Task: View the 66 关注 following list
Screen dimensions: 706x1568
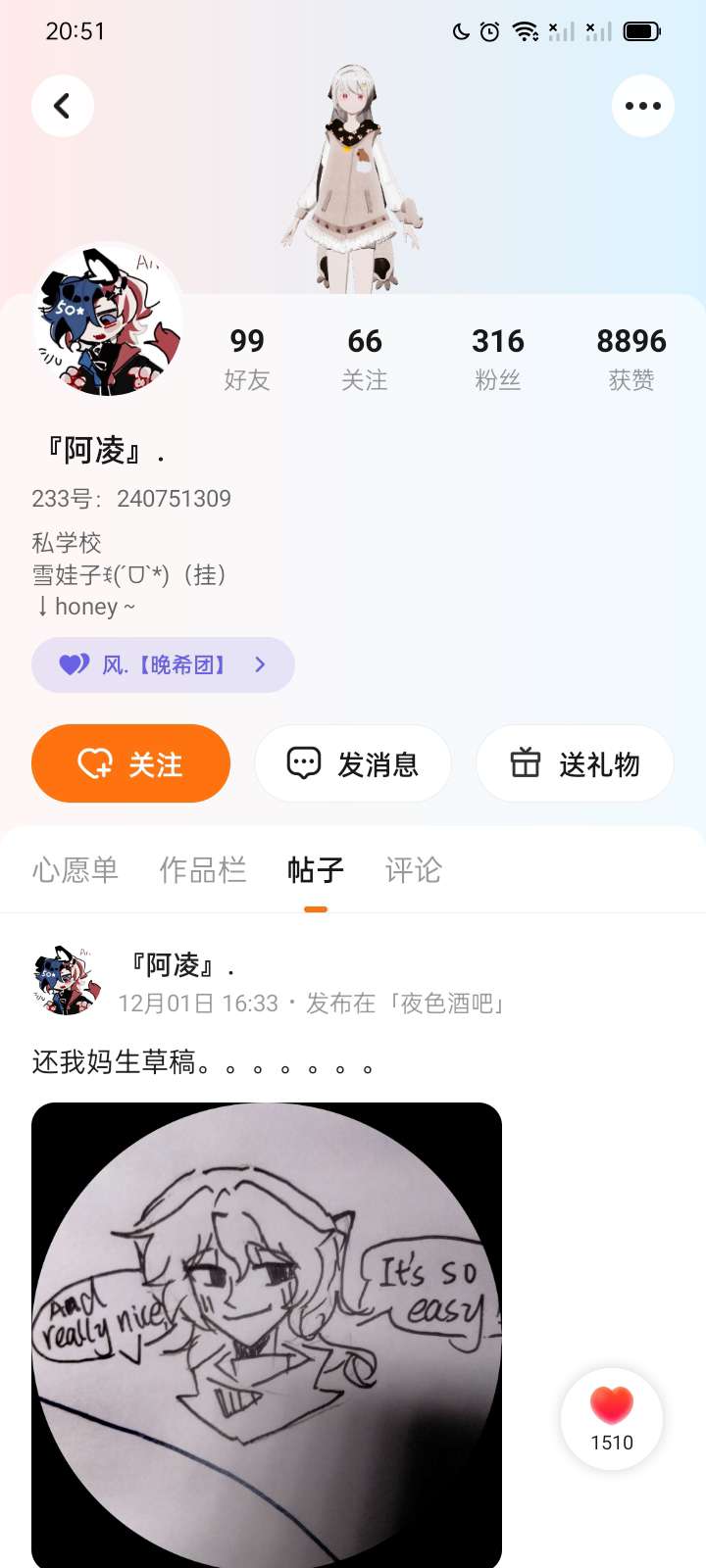Action: point(365,359)
